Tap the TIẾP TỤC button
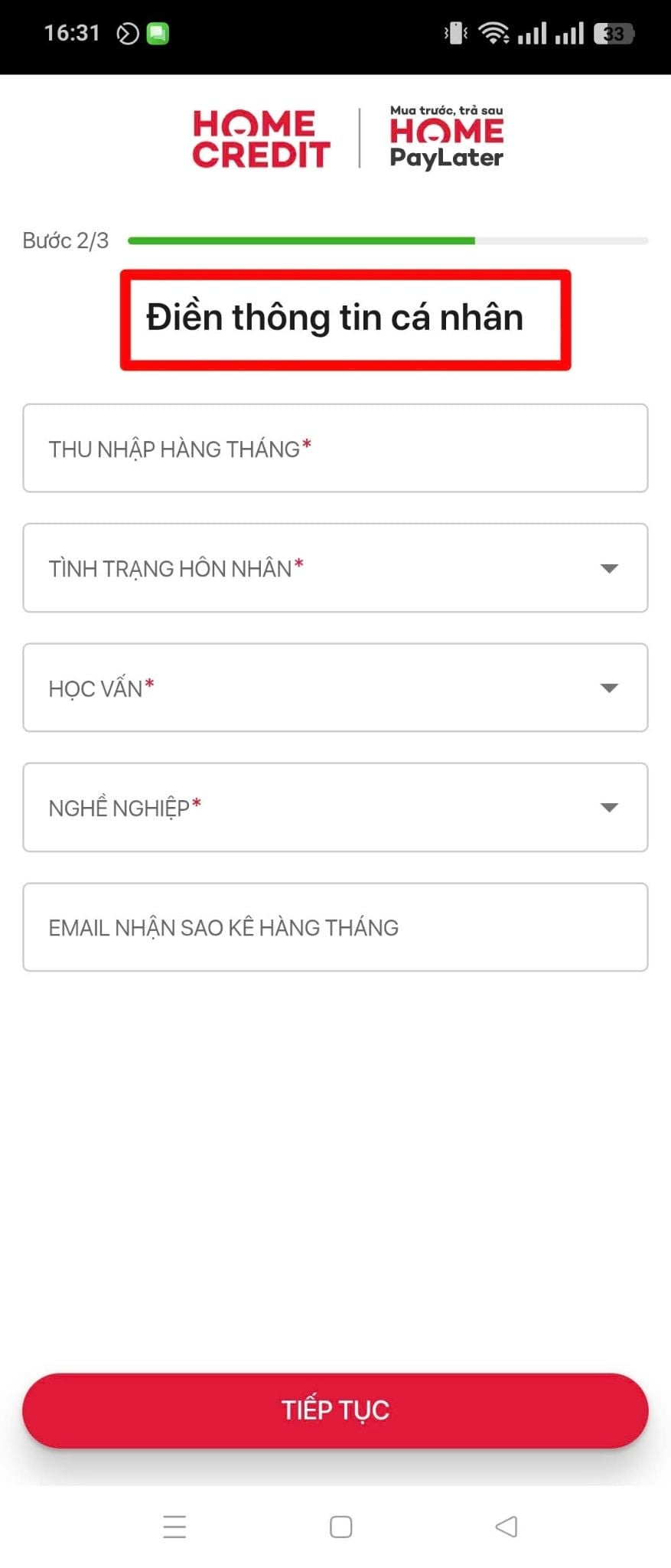This screenshot has height=1568, width=671. (335, 1410)
